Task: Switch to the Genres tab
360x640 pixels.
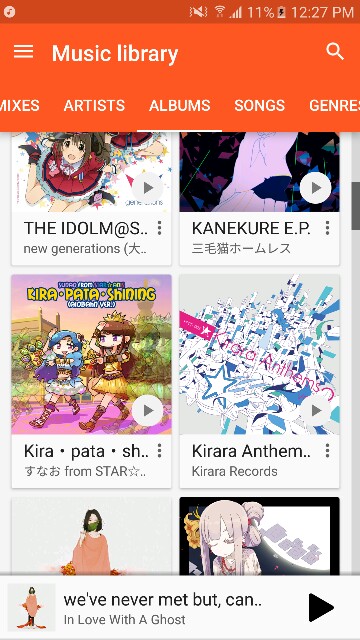Action: (334, 106)
